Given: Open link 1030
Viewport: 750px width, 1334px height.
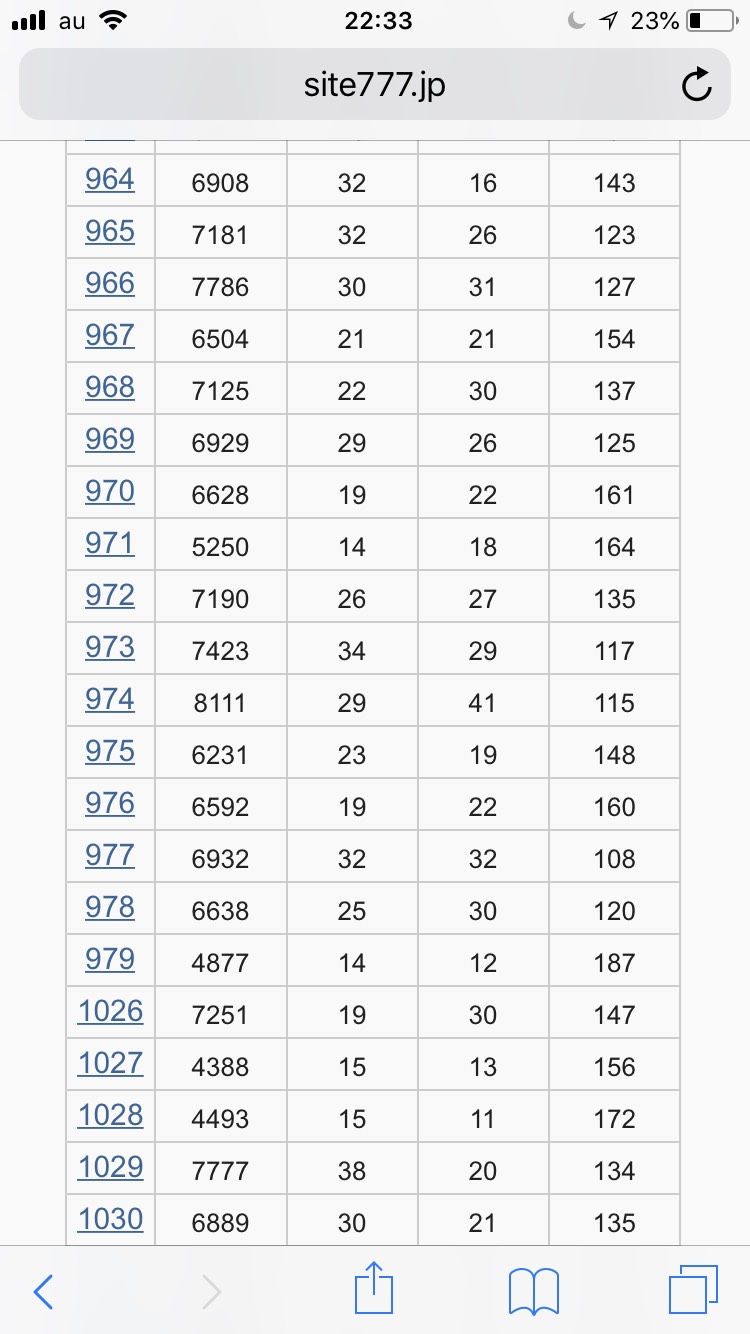Looking at the screenshot, I should 110,1219.
